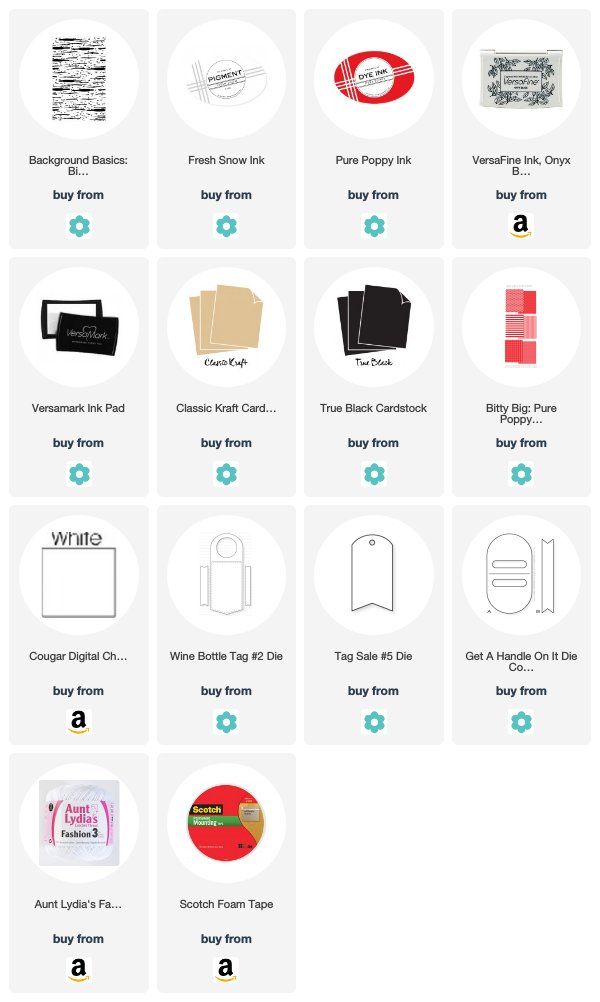
Task: View the Wine Bottle Tag #2 Die image
Action: 226,574
